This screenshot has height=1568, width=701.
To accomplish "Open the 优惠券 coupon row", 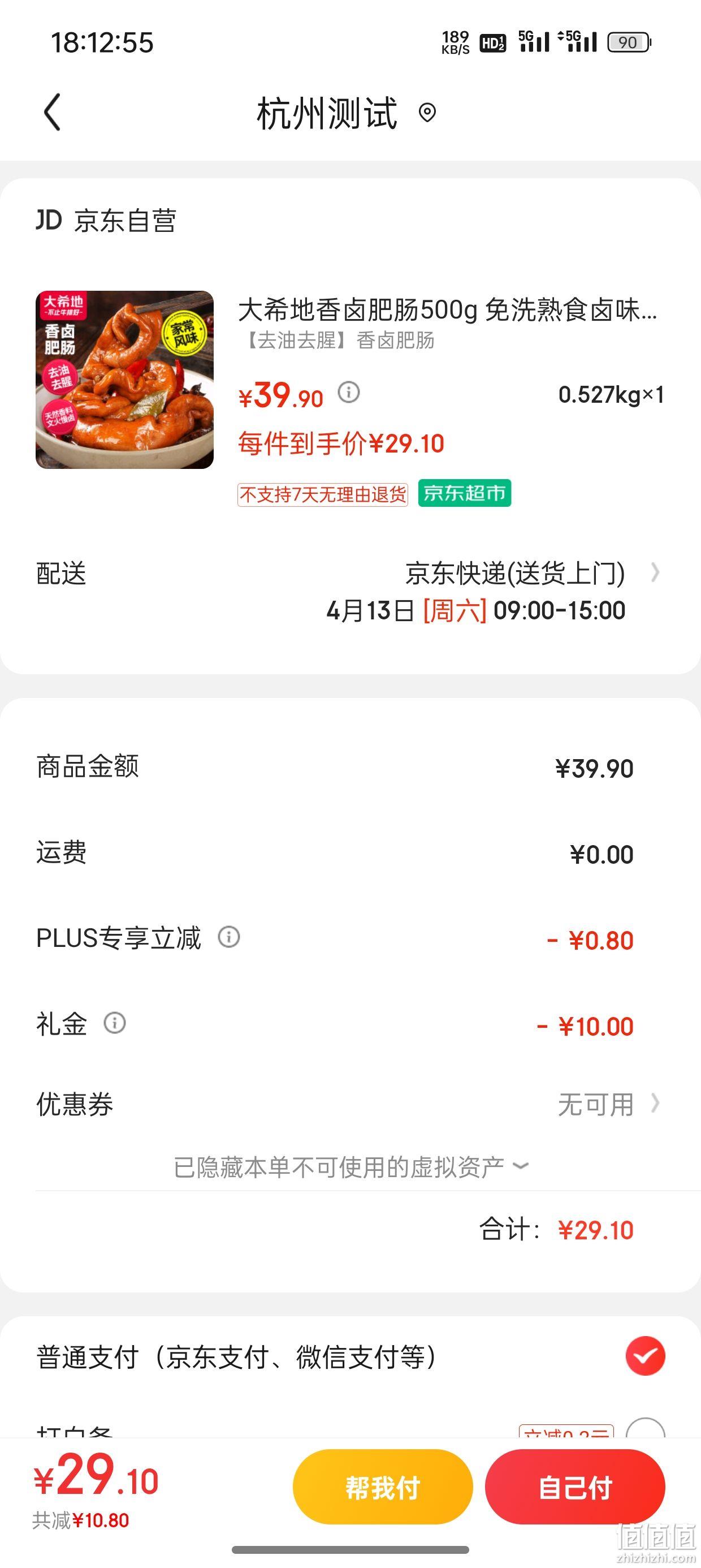I will [350, 1104].
